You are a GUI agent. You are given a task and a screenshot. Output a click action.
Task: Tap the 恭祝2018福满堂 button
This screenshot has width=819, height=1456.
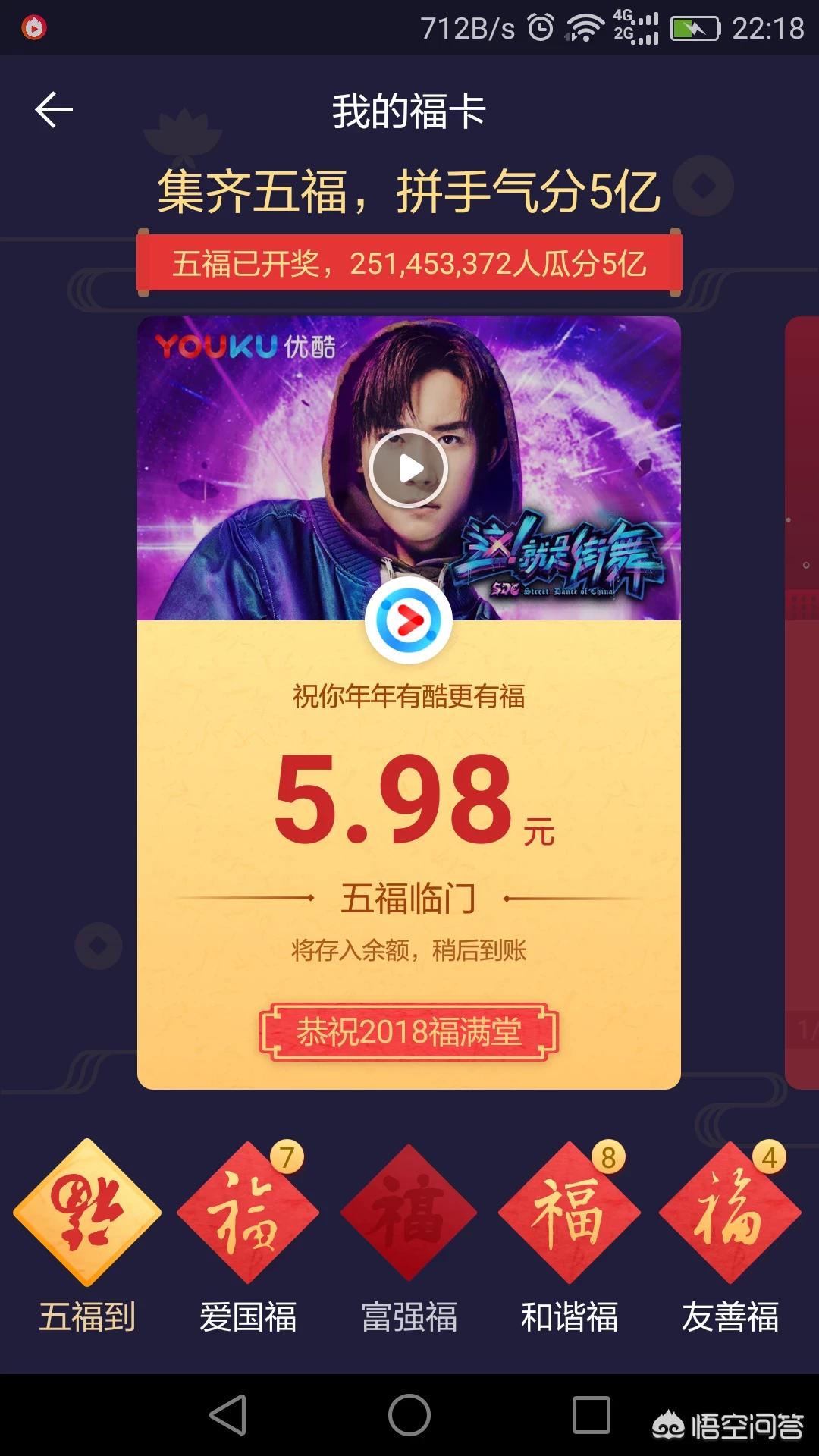(409, 1032)
